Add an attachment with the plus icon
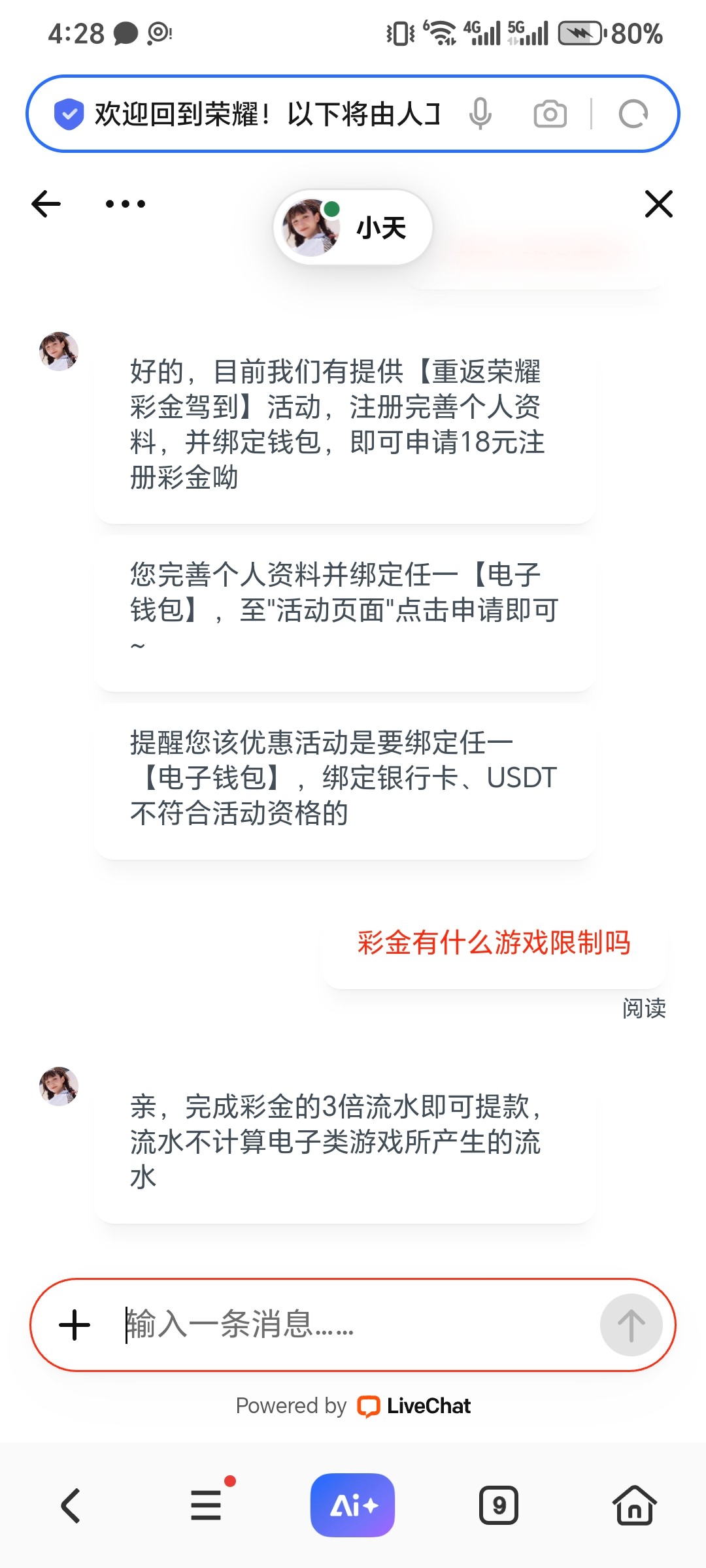This screenshot has height=1568, width=706. [75, 1325]
